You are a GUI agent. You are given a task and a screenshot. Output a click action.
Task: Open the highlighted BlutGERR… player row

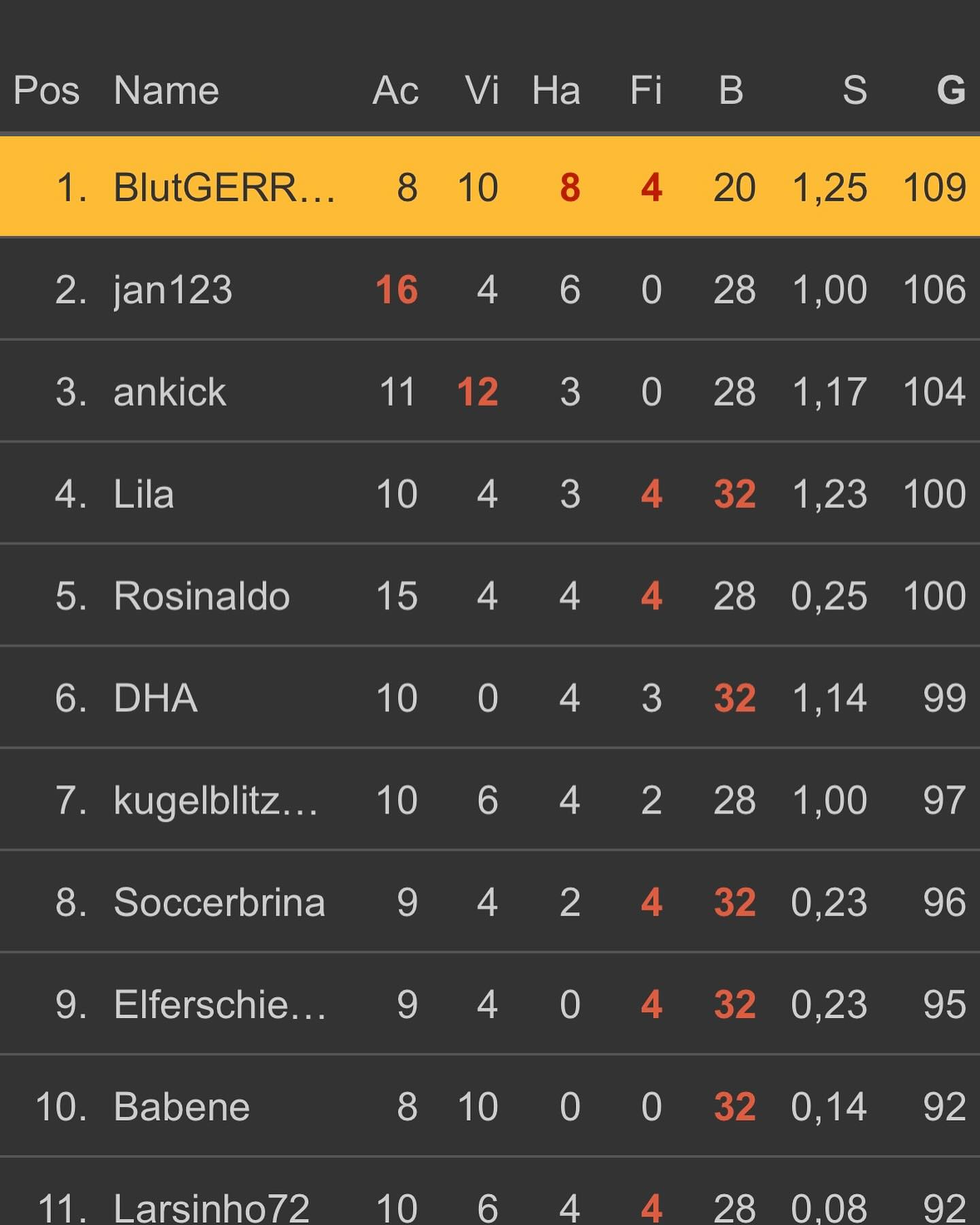(x=225, y=187)
